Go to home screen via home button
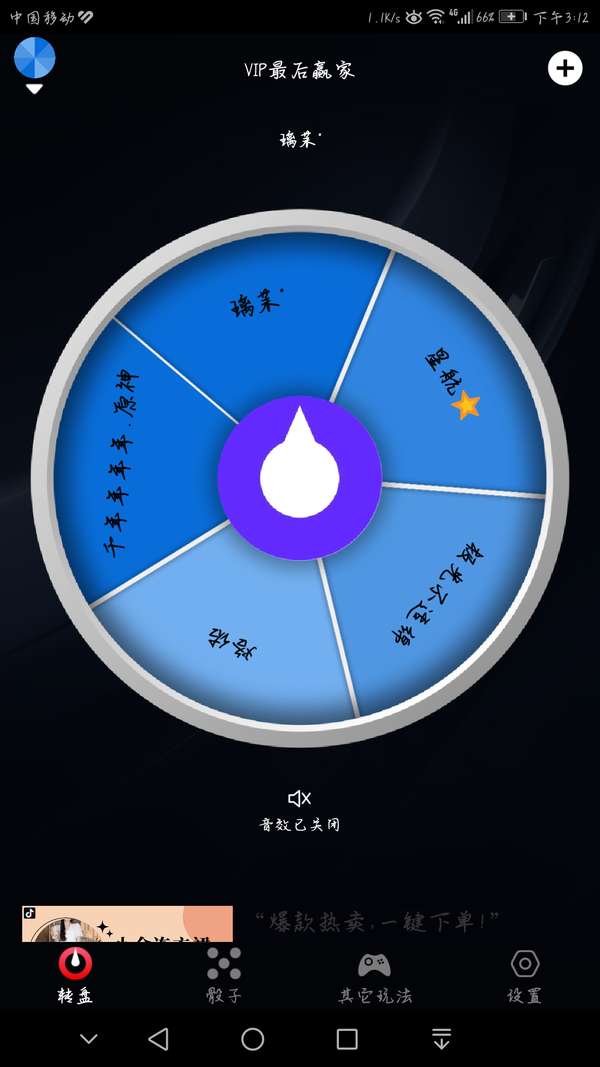Viewport: 600px width, 1067px height. pos(252,1039)
